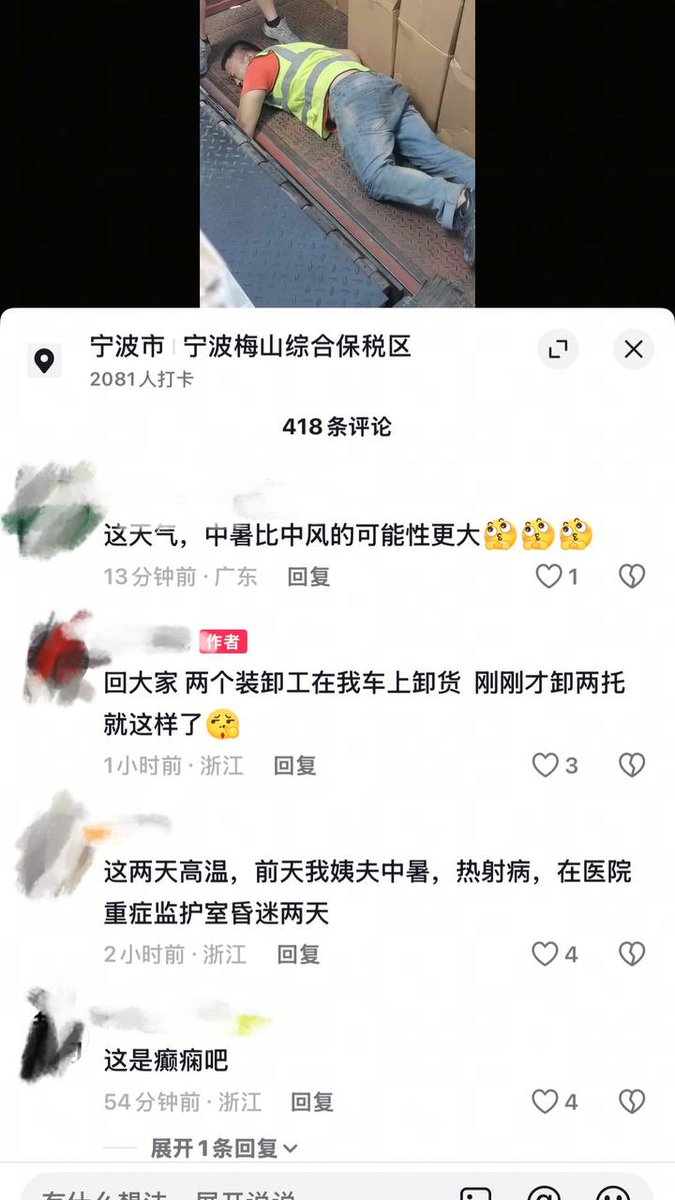Dislike the comment 这是癫痫吧
This screenshot has height=1200, width=675.
point(632,1102)
